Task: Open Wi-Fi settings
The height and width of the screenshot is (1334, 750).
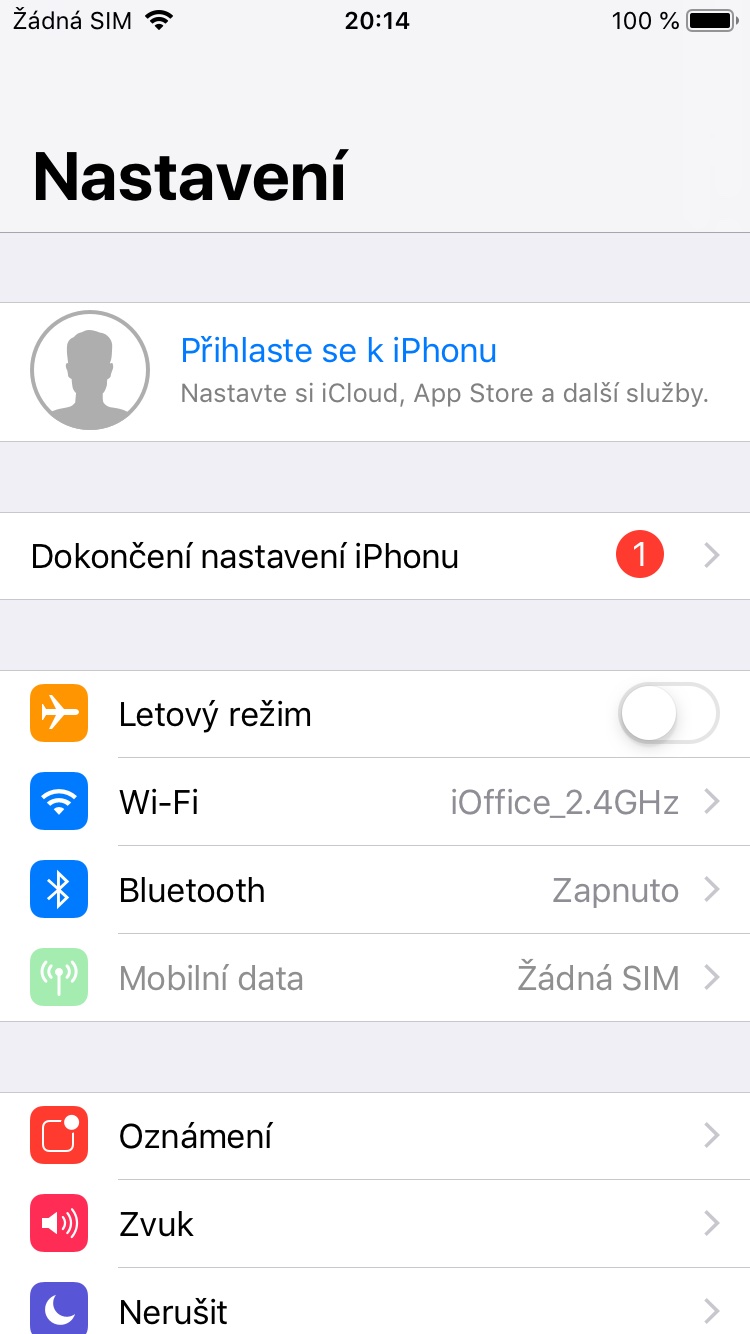Action: coord(375,802)
